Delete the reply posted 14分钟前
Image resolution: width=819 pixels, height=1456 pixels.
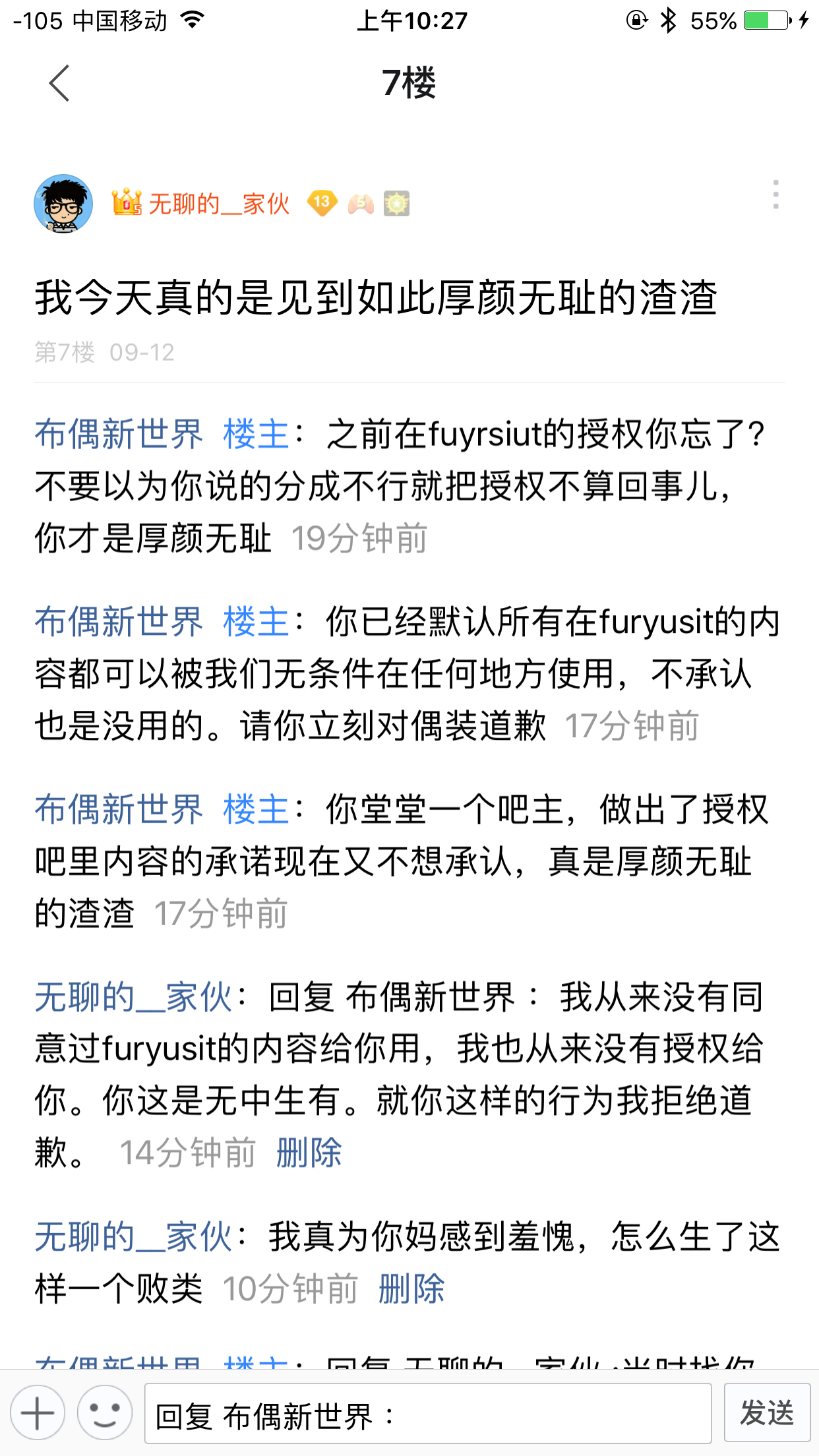point(309,1153)
